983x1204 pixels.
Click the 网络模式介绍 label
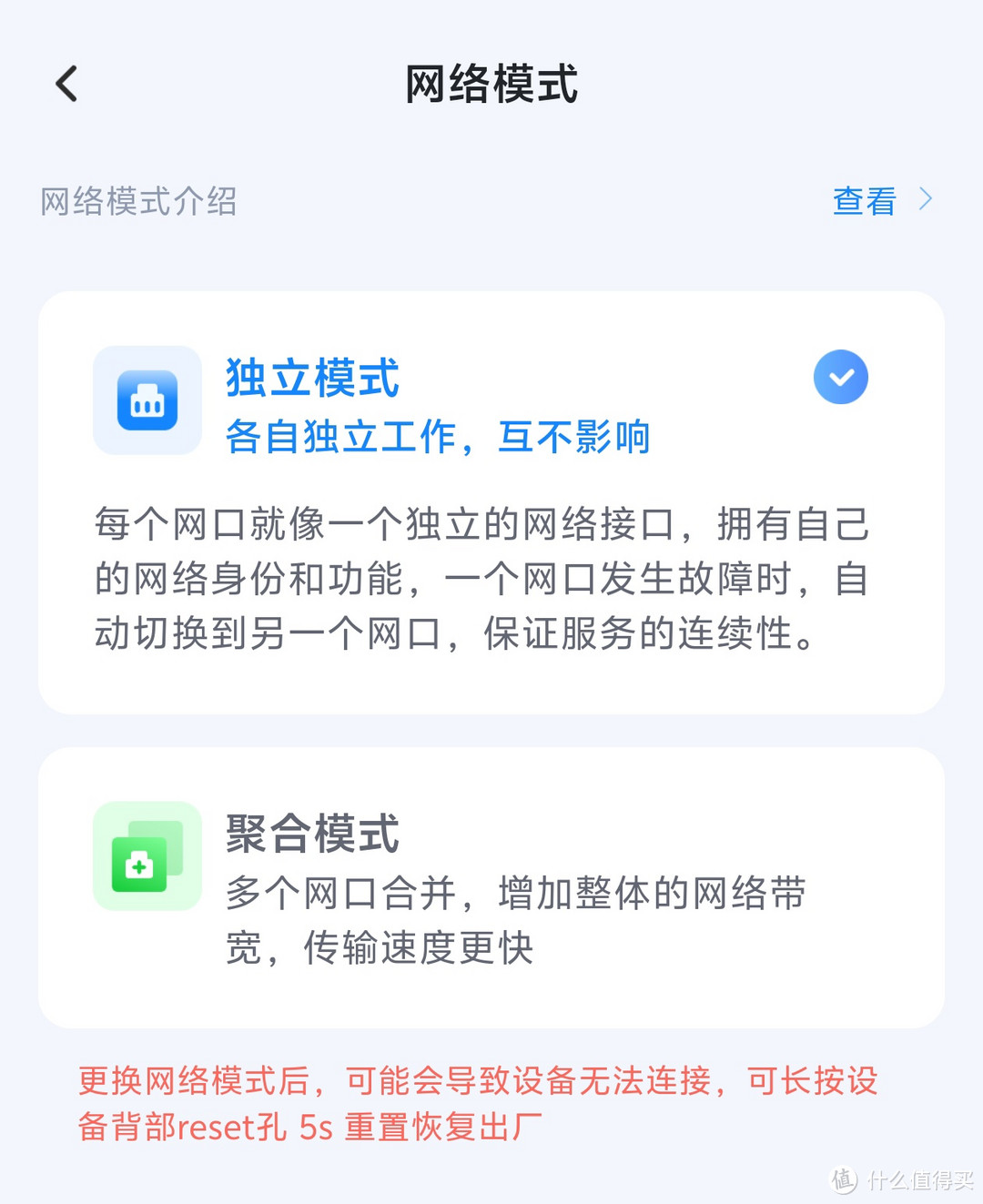tap(138, 200)
